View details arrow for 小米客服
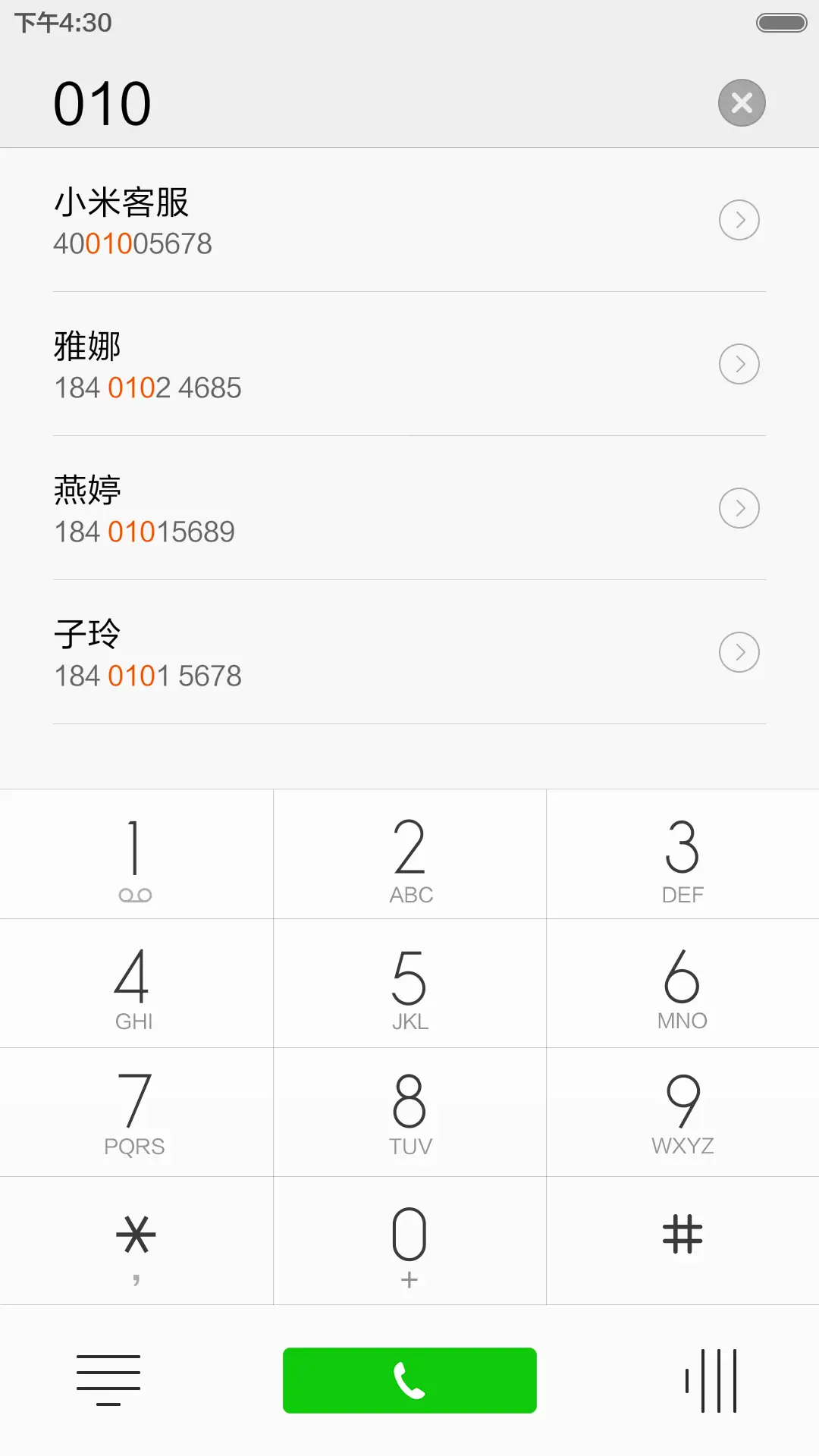 (739, 220)
